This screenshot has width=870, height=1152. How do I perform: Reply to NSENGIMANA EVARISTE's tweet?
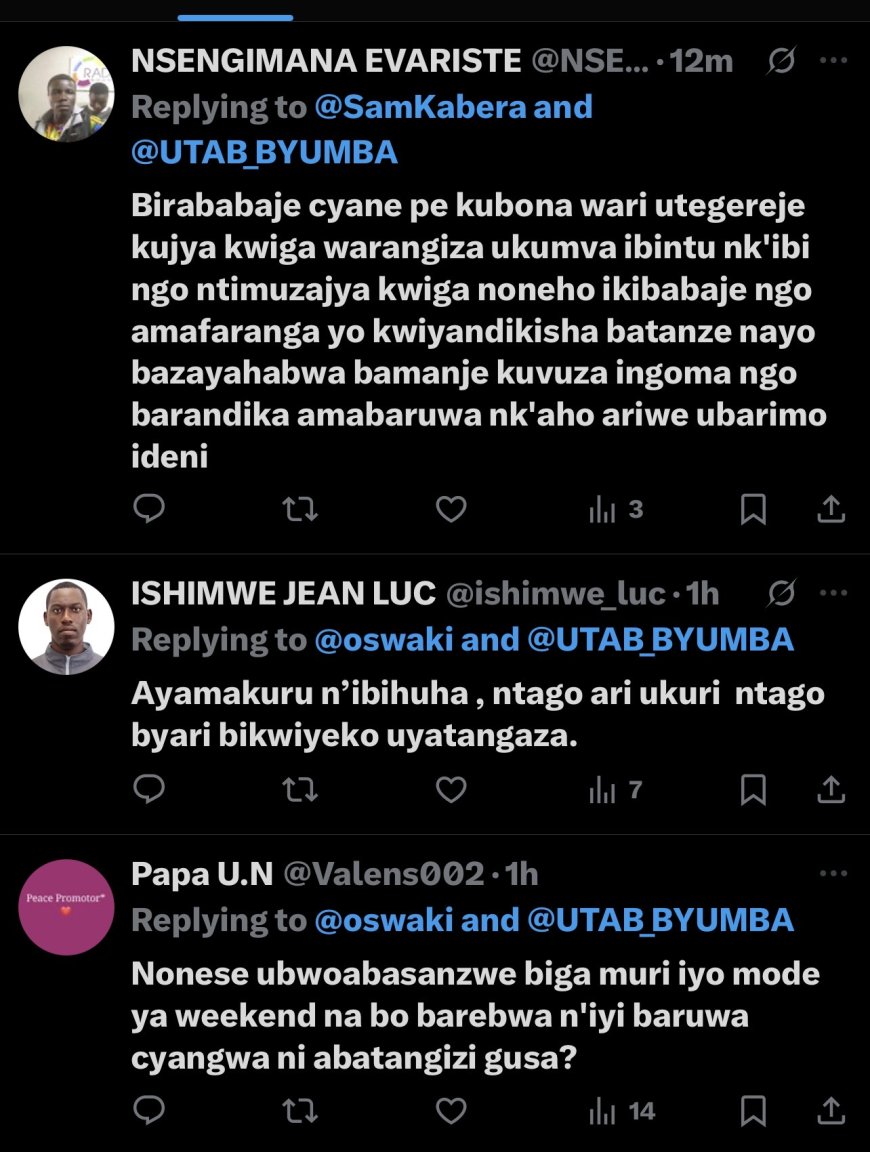coord(149,510)
